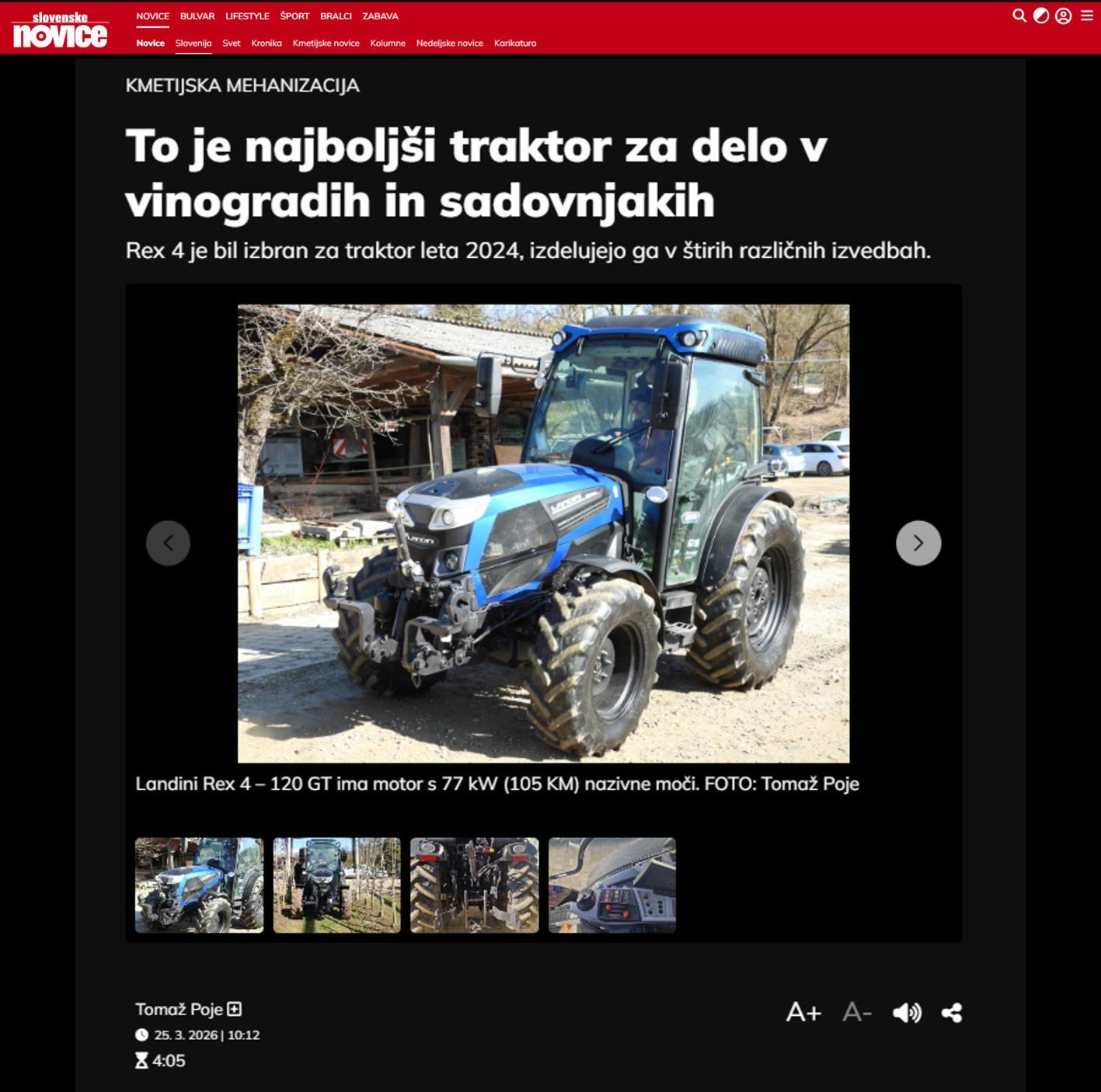Go to the Bulvar section
The image size is (1101, 1092).
coord(197,16)
